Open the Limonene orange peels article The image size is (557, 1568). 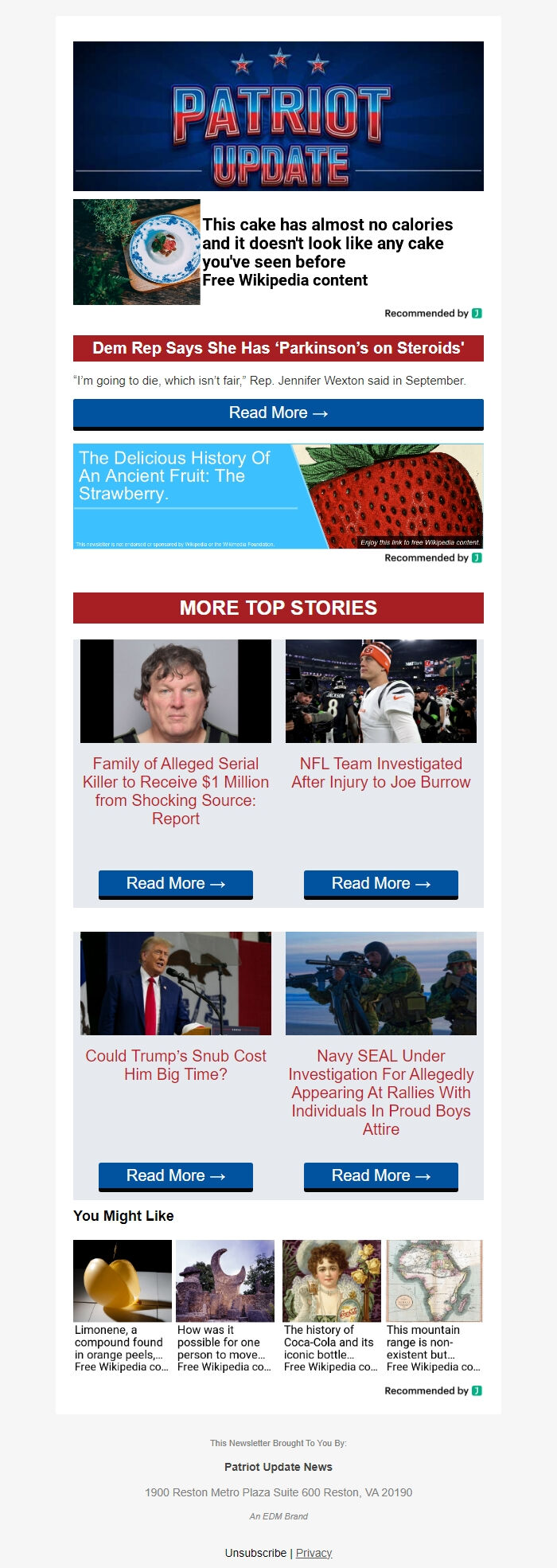(x=122, y=1347)
